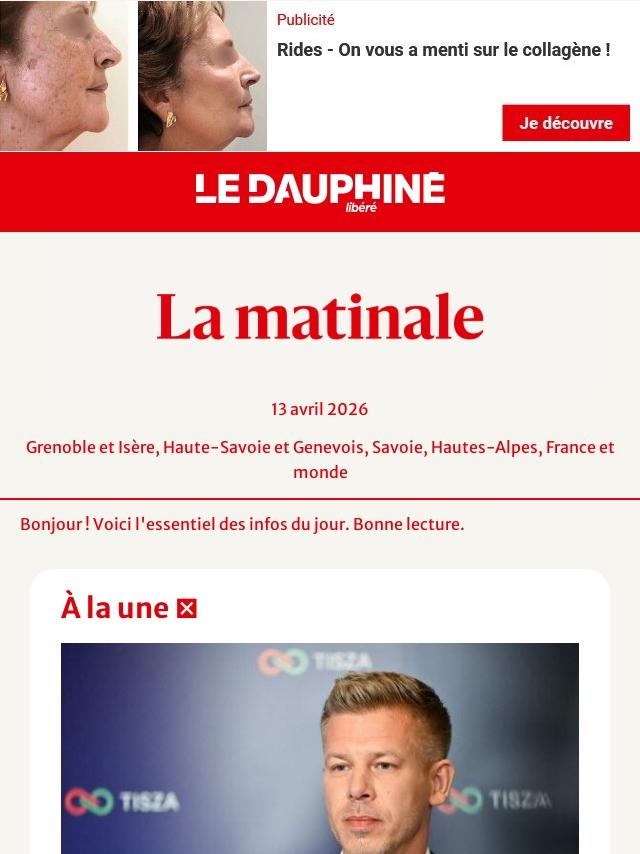Open the ad's before-and-after face photos
The height and width of the screenshot is (854, 640).
coord(133,76)
